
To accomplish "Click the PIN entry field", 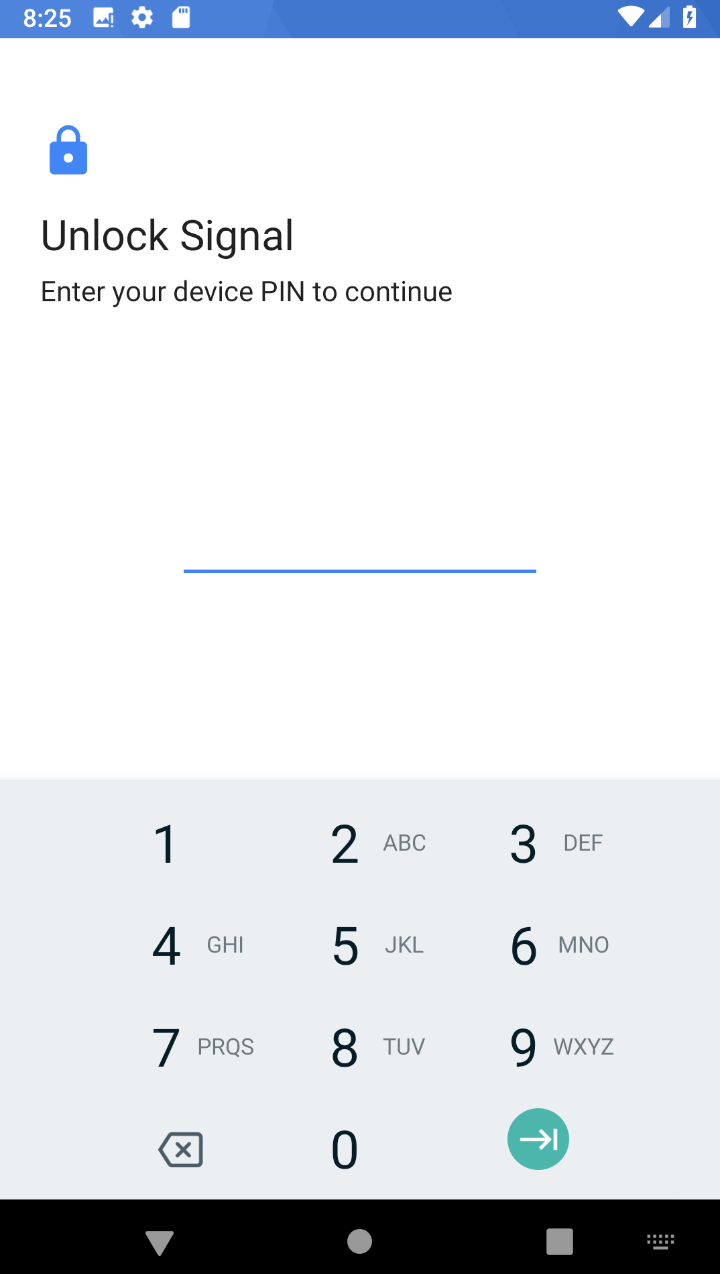I will click(x=360, y=555).
